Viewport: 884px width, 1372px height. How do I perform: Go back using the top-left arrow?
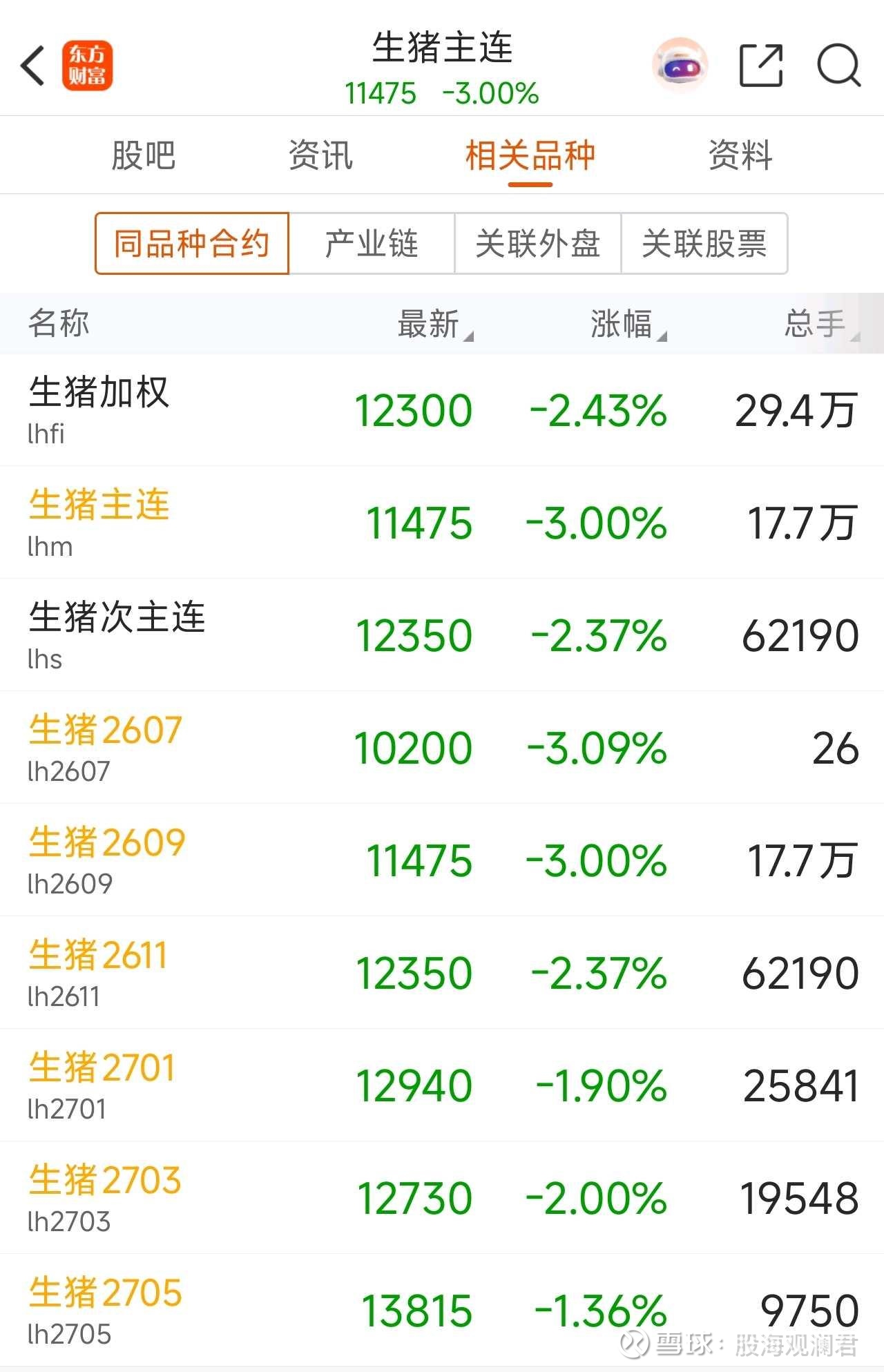point(32,66)
